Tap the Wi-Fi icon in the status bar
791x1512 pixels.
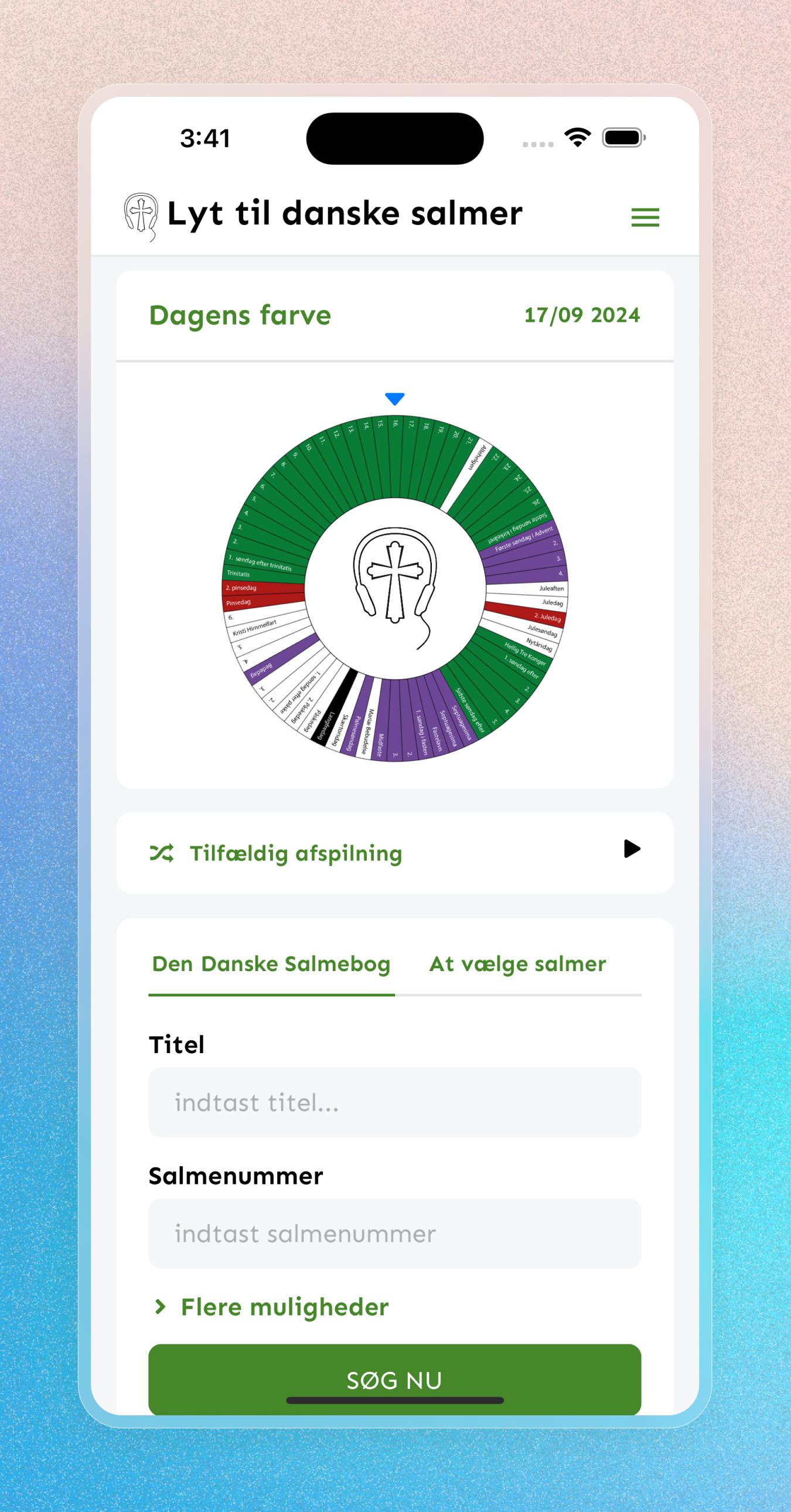[x=577, y=136]
